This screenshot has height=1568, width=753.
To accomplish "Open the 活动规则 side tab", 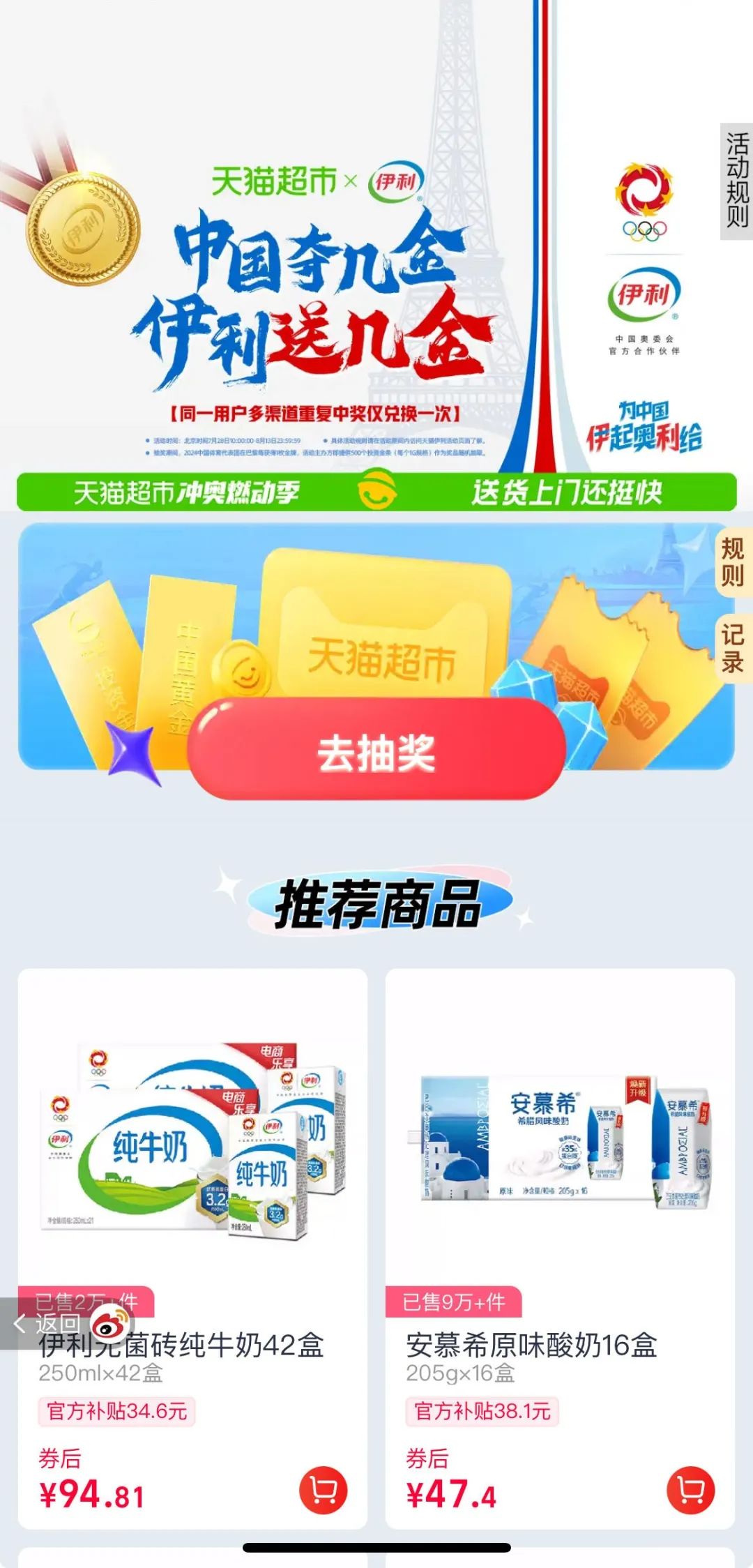I will [x=736, y=181].
